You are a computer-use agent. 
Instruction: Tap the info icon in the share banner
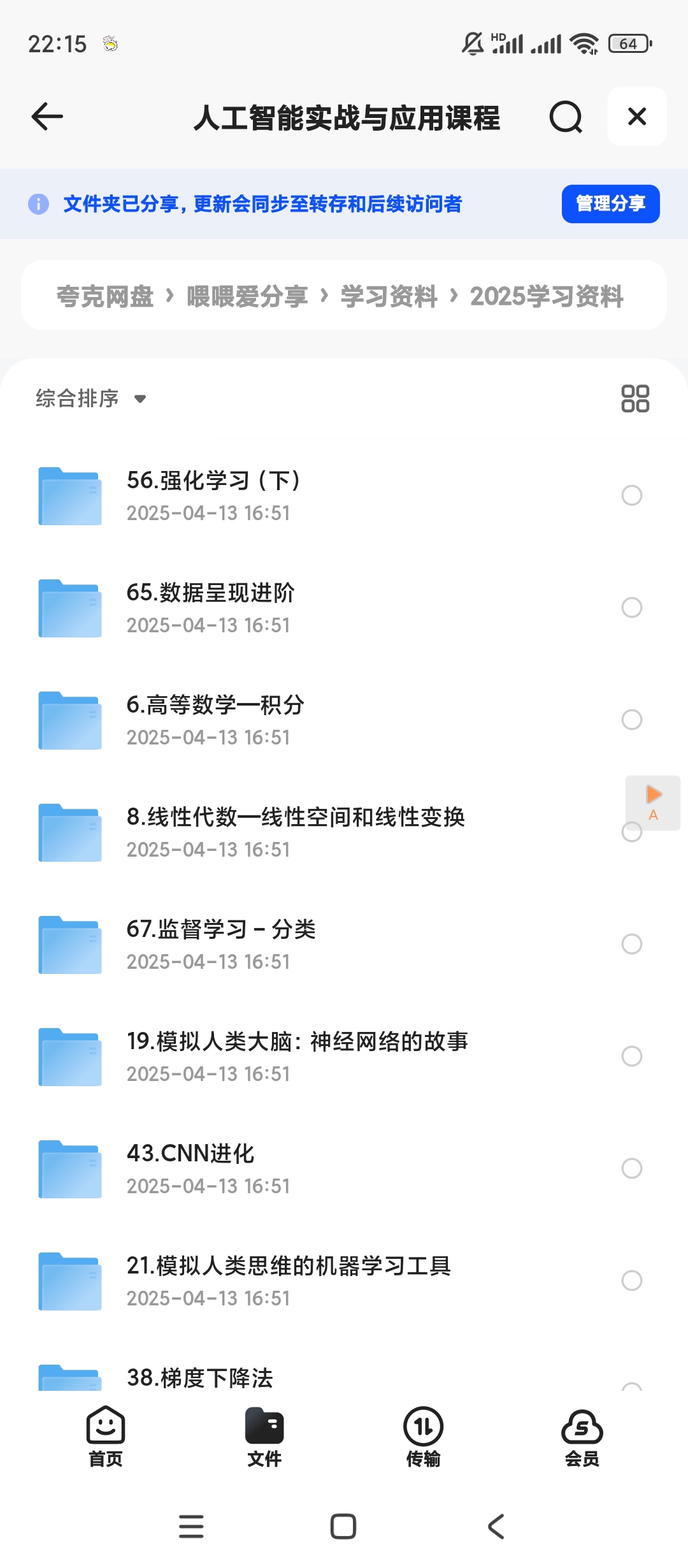(x=39, y=204)
